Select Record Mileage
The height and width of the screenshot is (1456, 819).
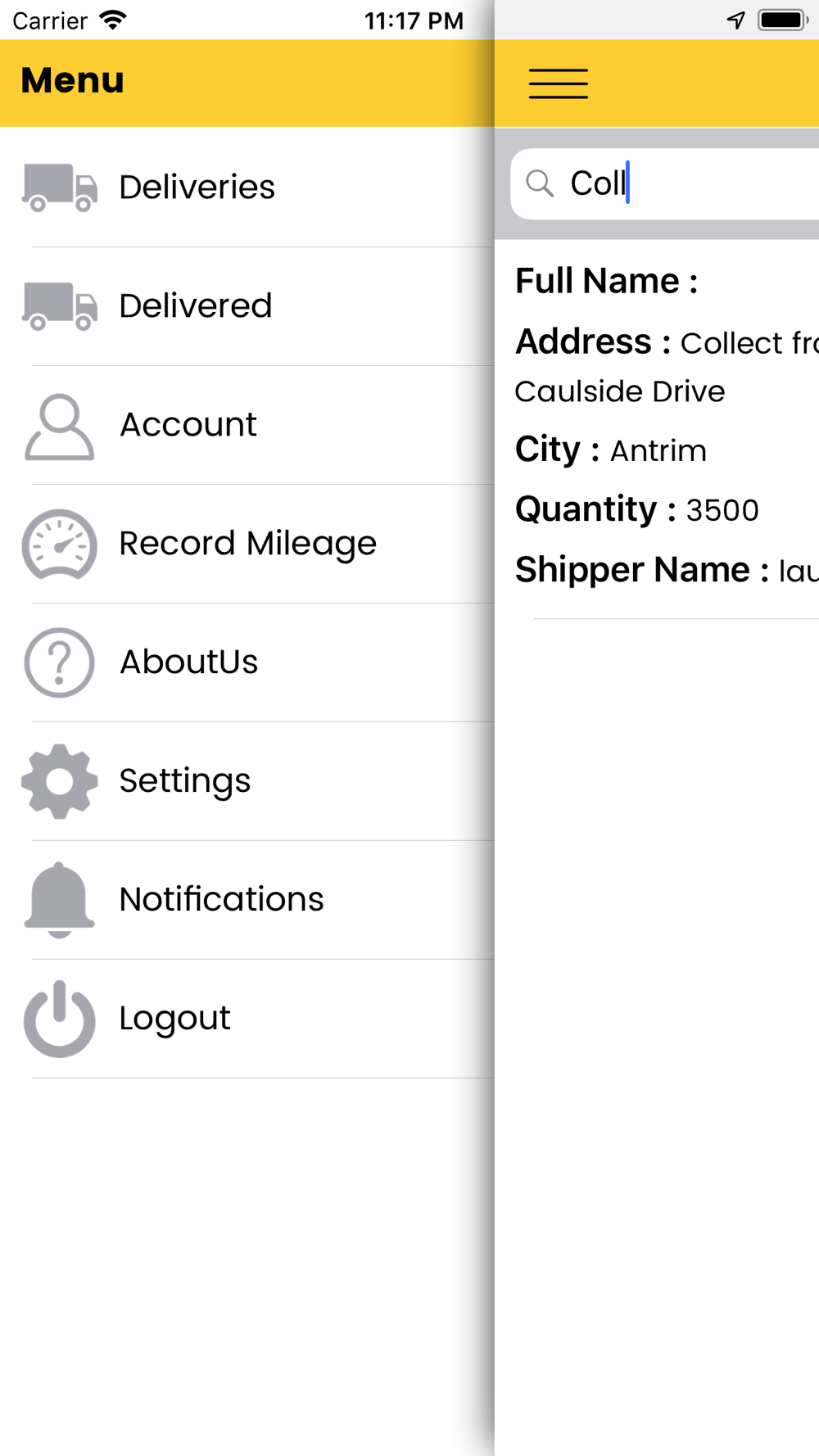point(247,544)
